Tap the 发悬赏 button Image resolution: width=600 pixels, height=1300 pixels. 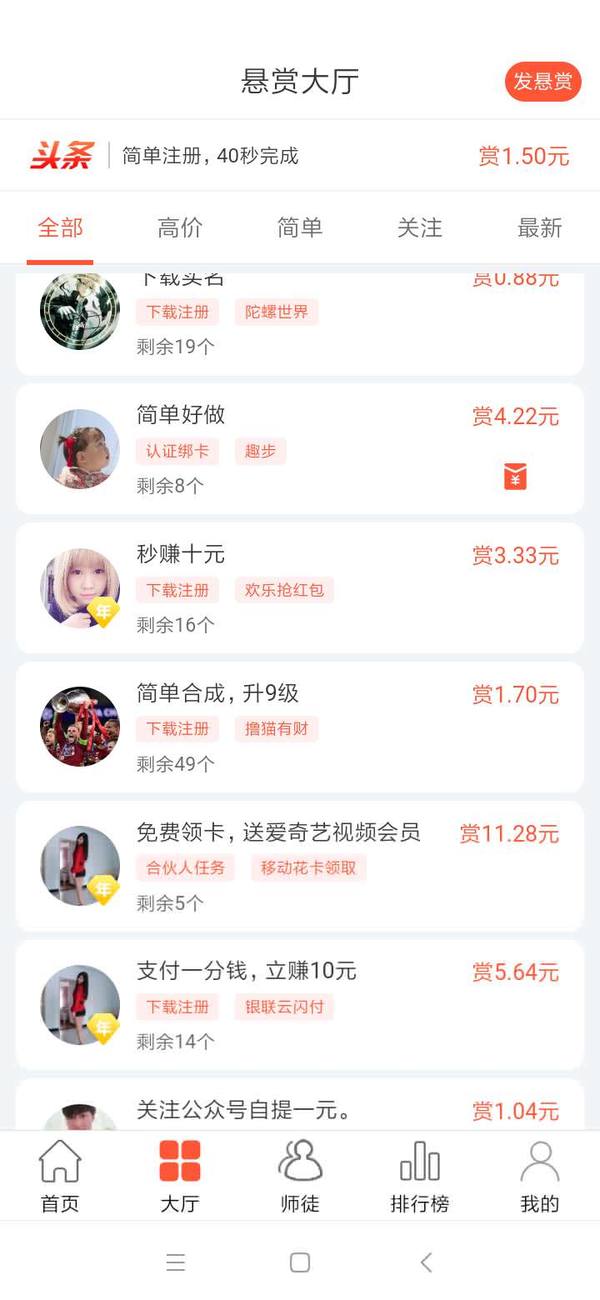click(542, 82)
